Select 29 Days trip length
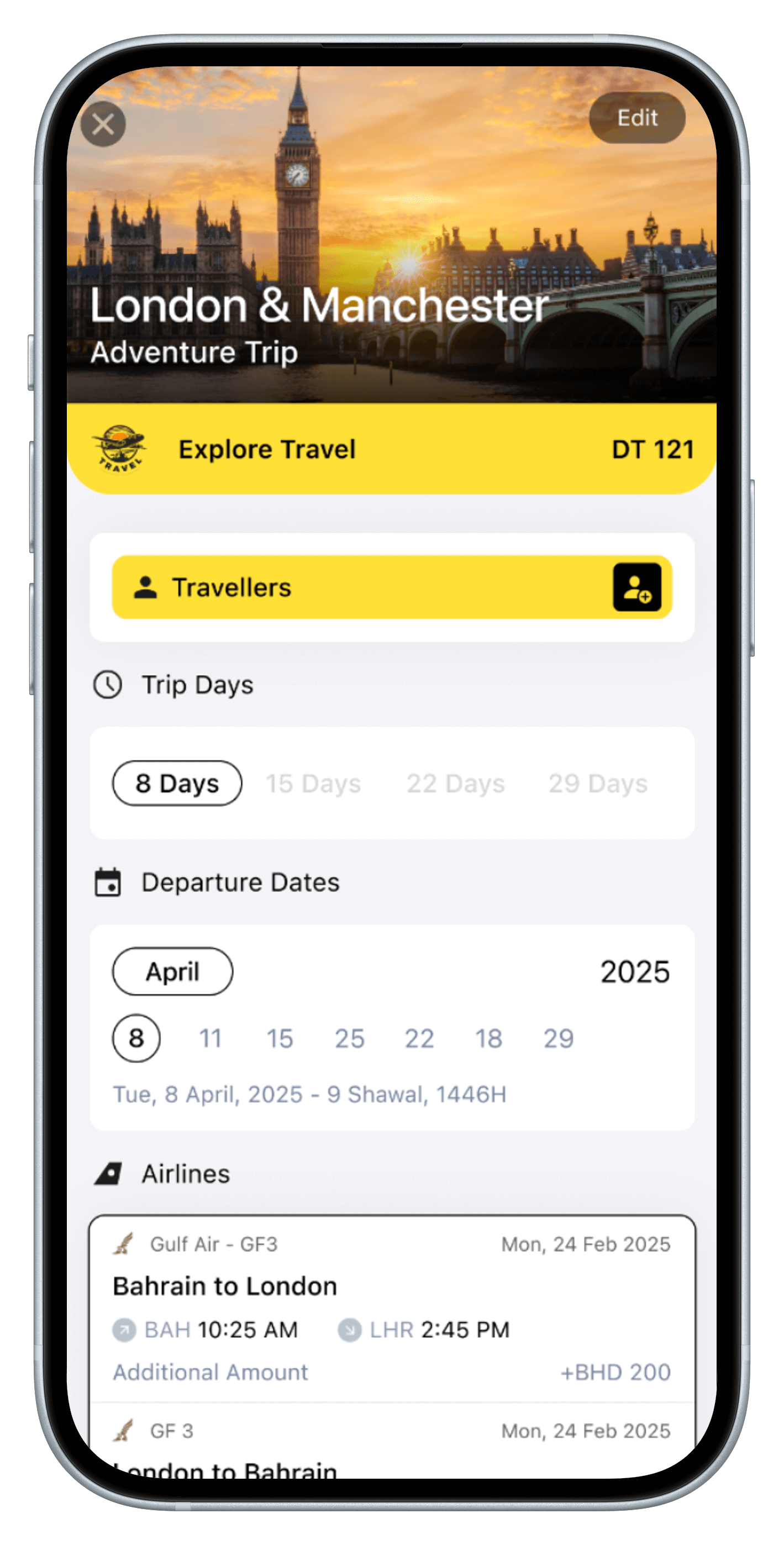The image size is (784, 1545). (597, 784)
